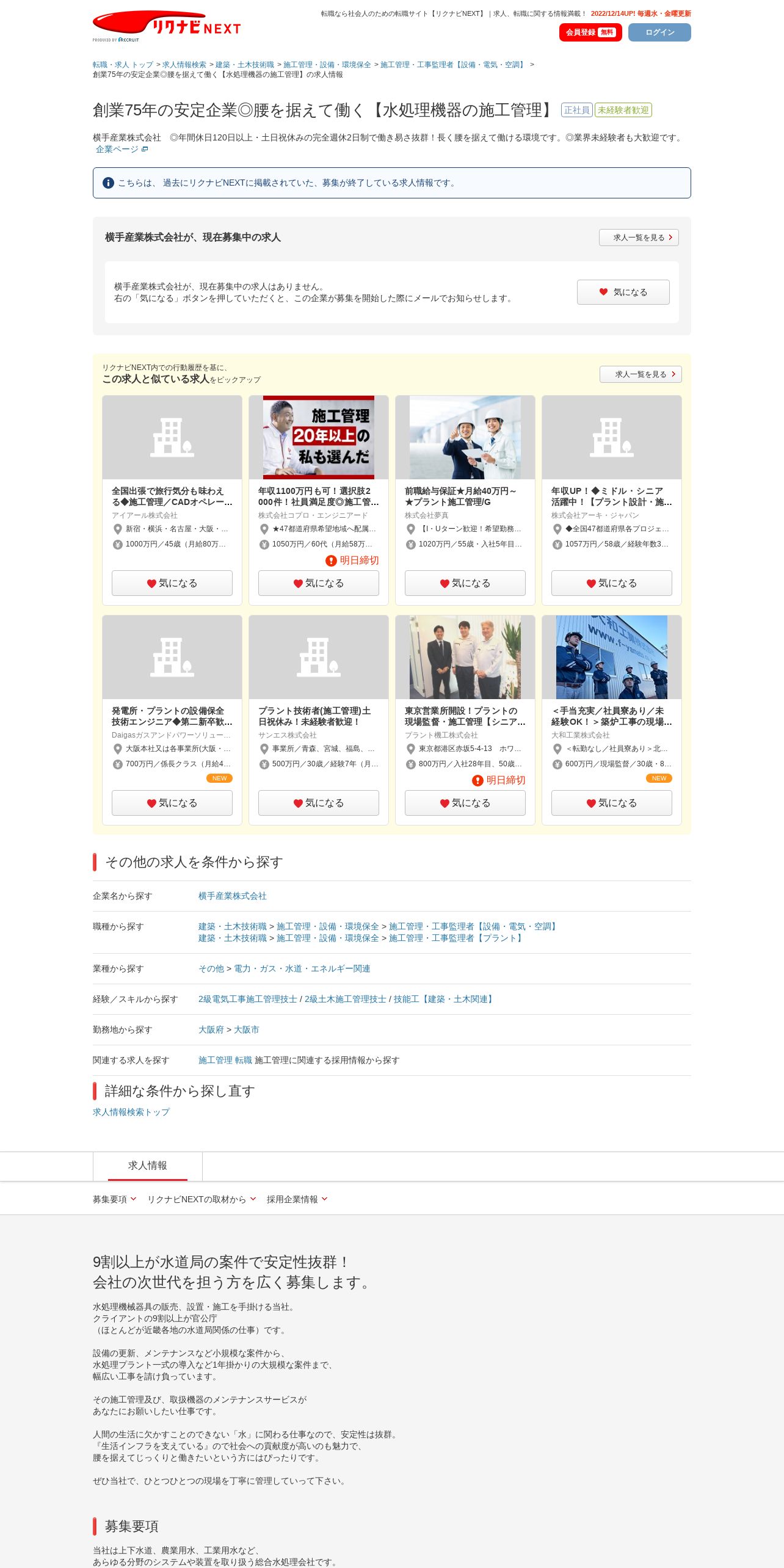Screen dimensions: 784x1568
Task: Open the 2級電気工事施工管理技士 skill link
Action: pos(247,999)
